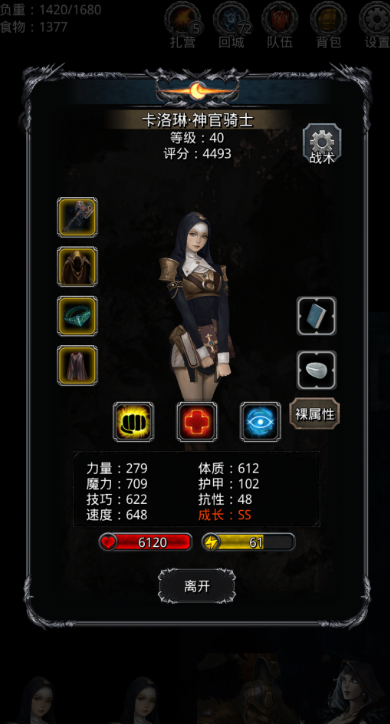Open the 队伍 team menu
The width and height of the screenshot is (390, 724).
click(x=280, y=25)
